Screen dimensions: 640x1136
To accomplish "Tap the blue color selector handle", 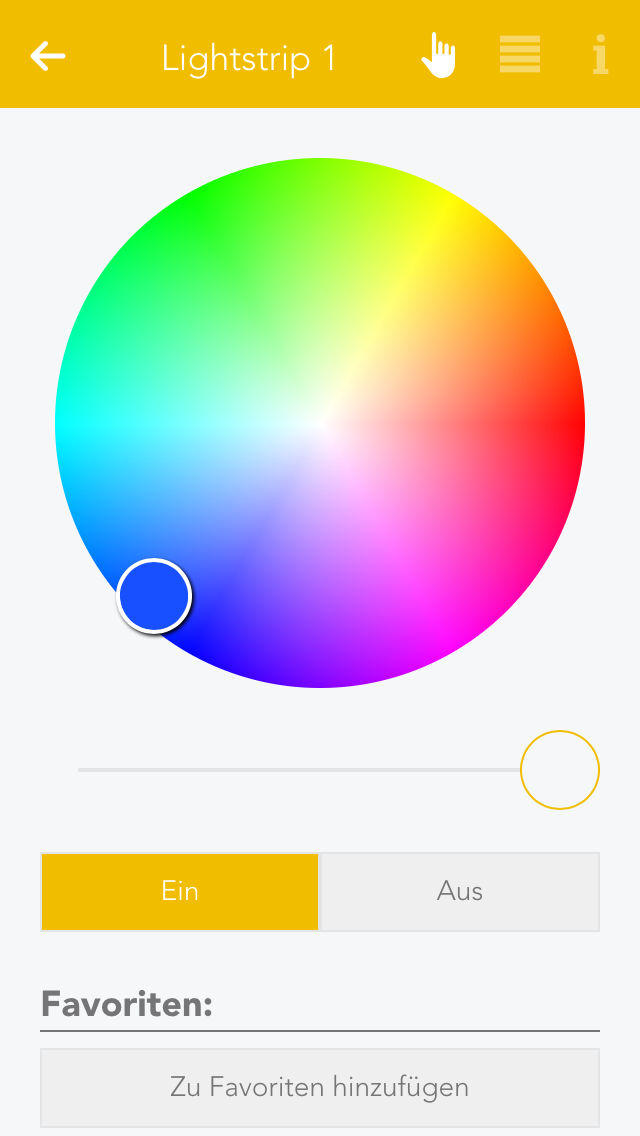I will [x=154, y=596].
